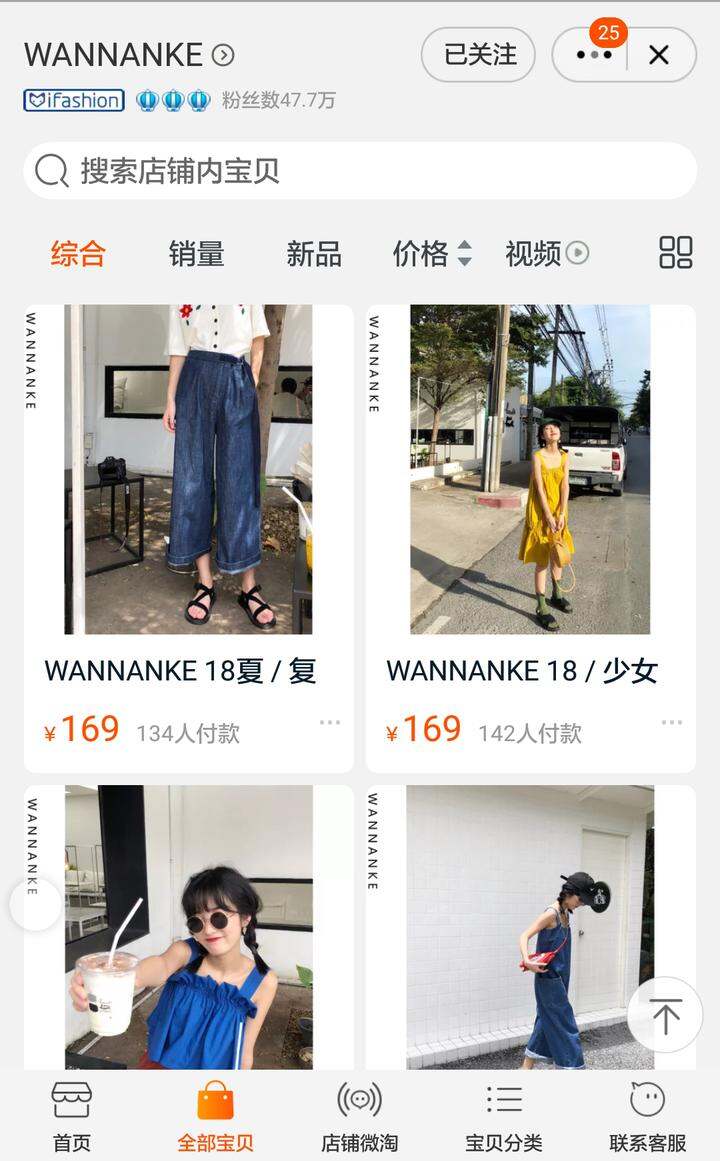The width and height of the screenshot is (720, 1161).
Task: Open more options on the 142人付款 item
Action: 672,722
